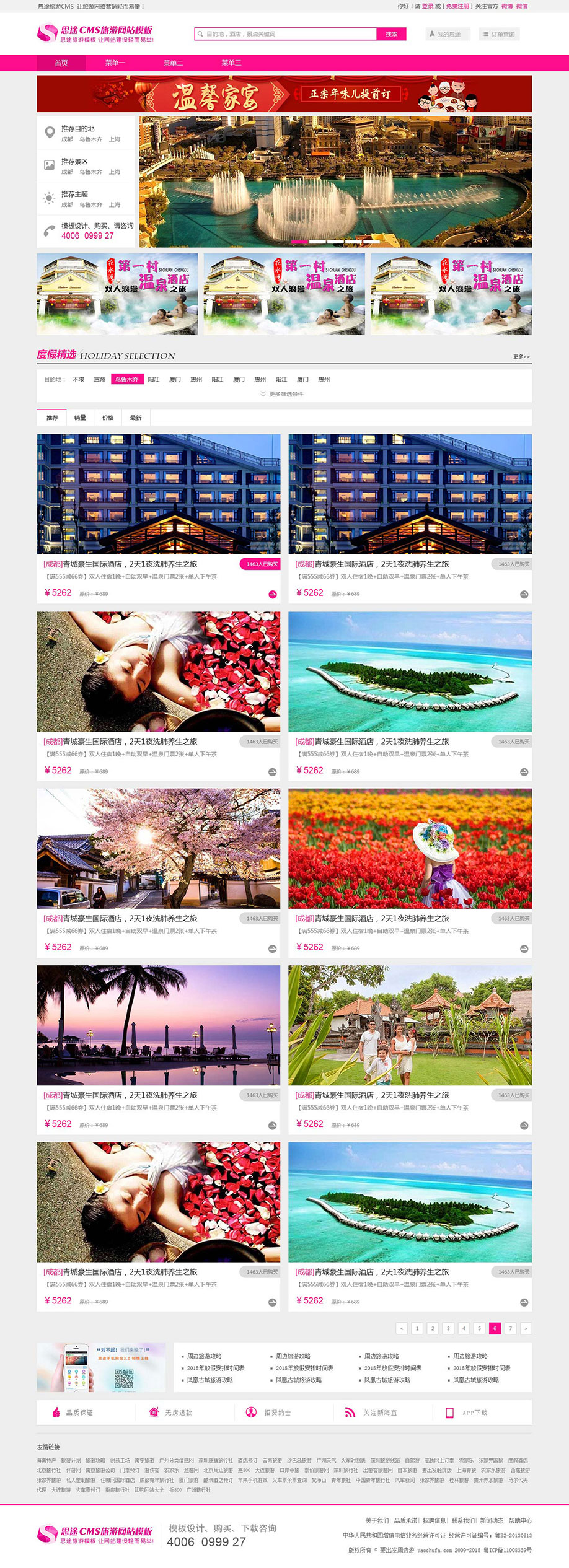The image size is (569, 1568).
Task: Expand 更多筛选条件
Action: click(x=284, y=394)
